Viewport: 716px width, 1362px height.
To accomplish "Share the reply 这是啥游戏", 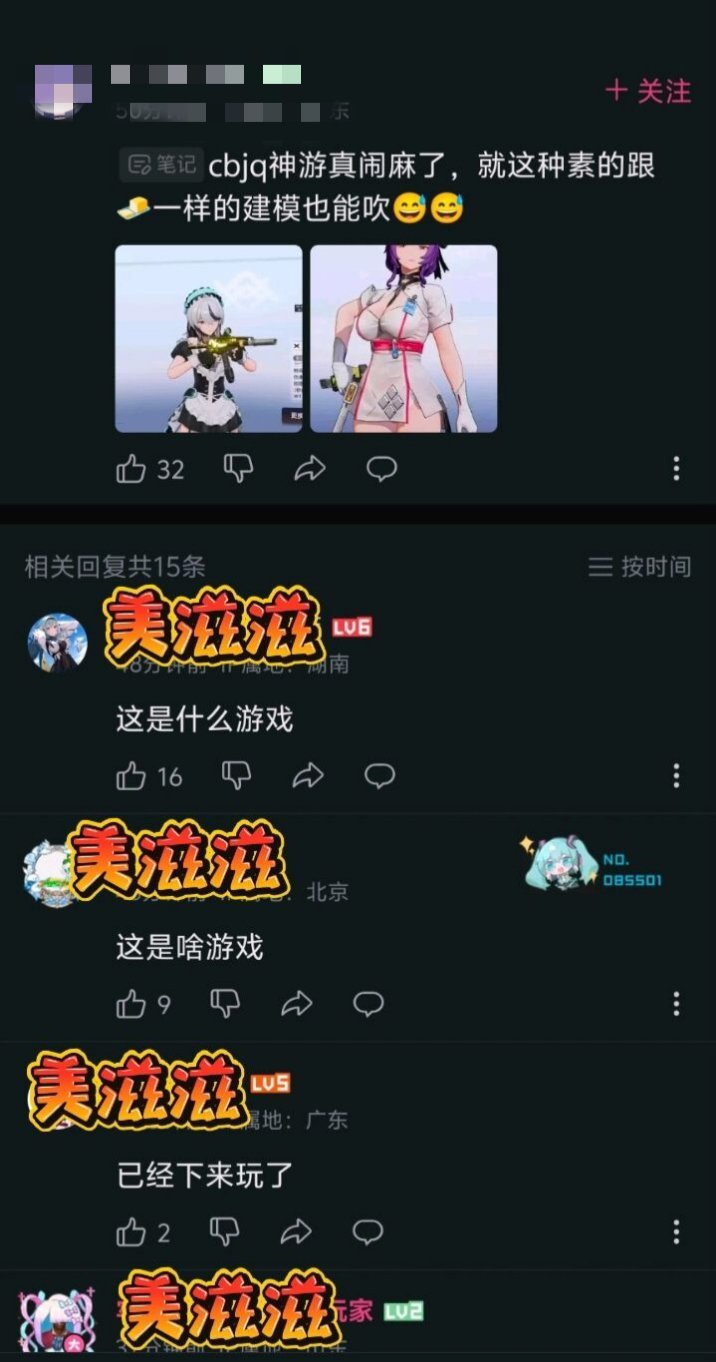I will (297, 1004).
